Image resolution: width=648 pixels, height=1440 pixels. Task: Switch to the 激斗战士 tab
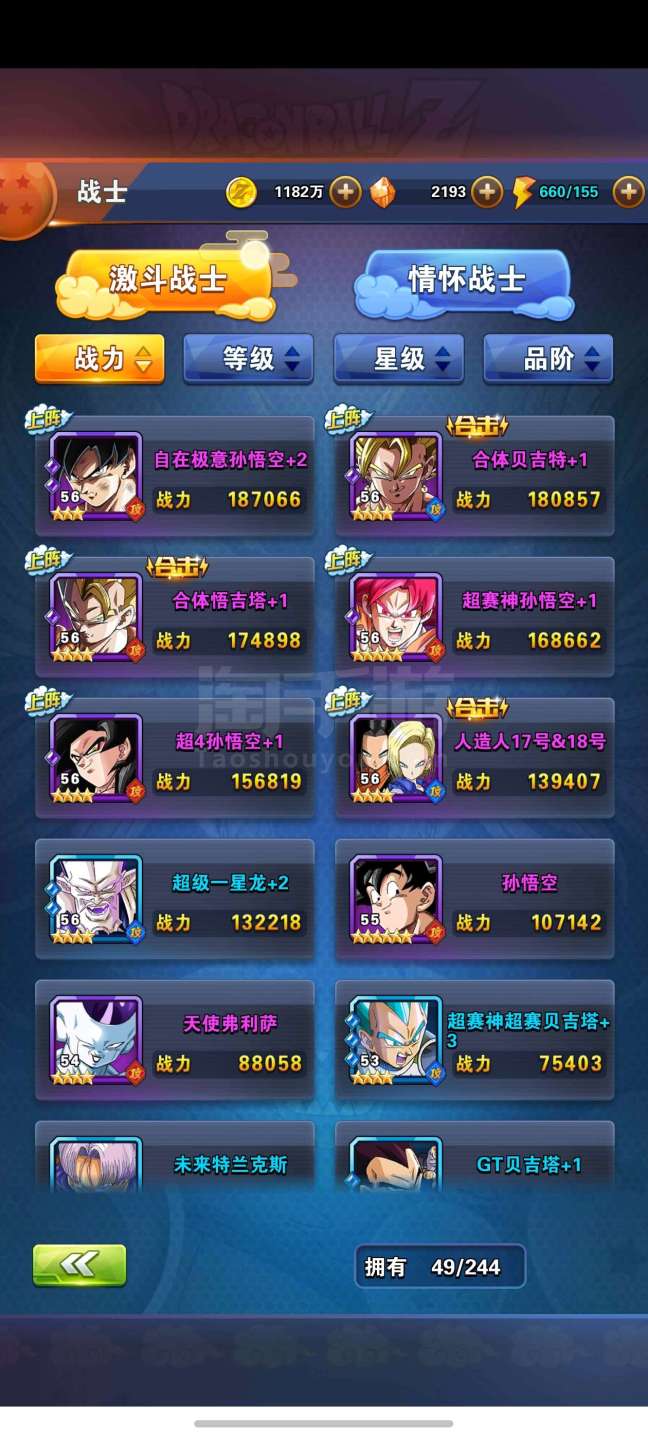click(167, 279)
